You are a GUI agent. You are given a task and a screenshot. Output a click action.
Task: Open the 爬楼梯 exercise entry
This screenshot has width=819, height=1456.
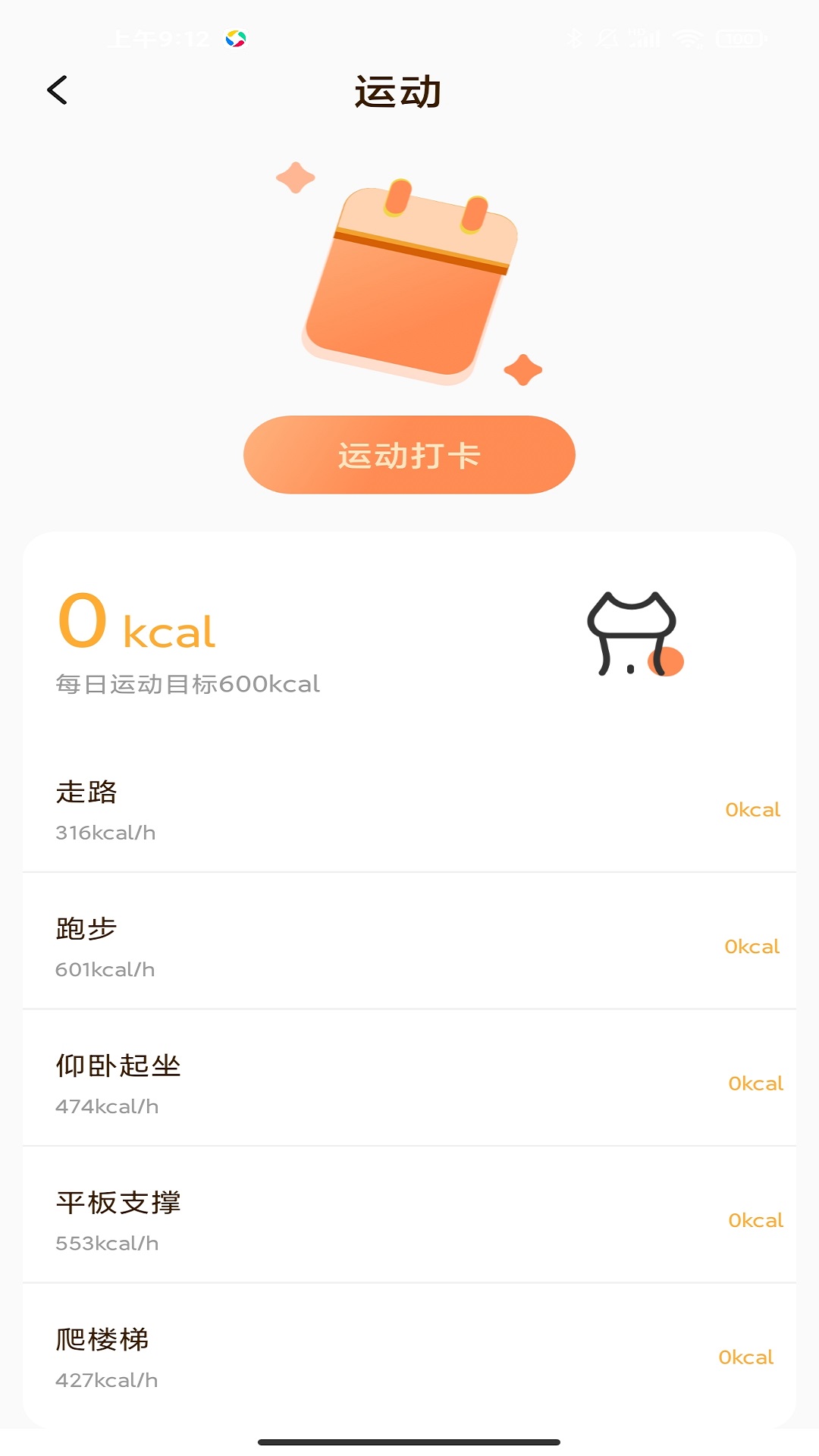coord(409,1357)
